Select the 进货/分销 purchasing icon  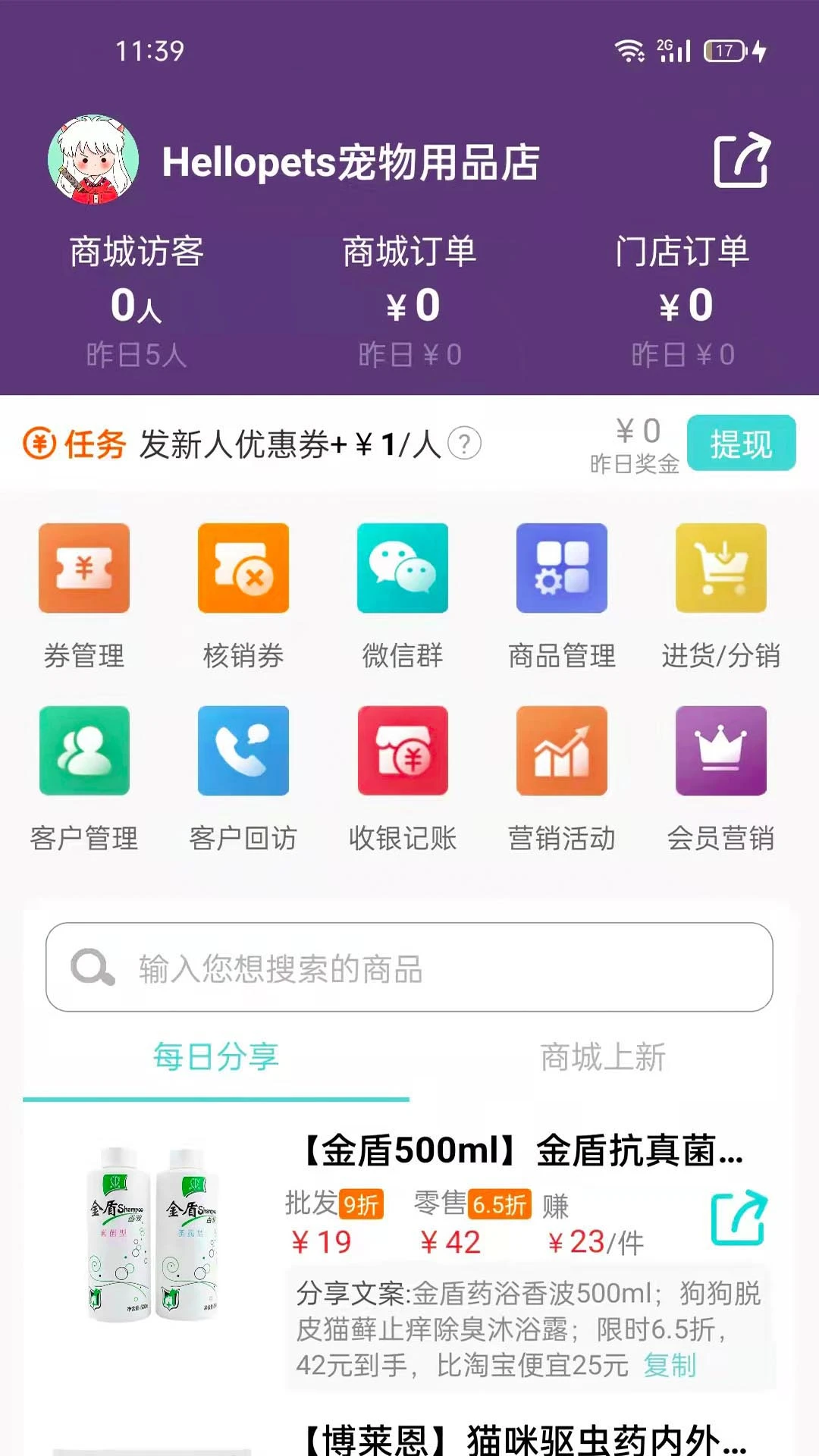coord(722,569)
